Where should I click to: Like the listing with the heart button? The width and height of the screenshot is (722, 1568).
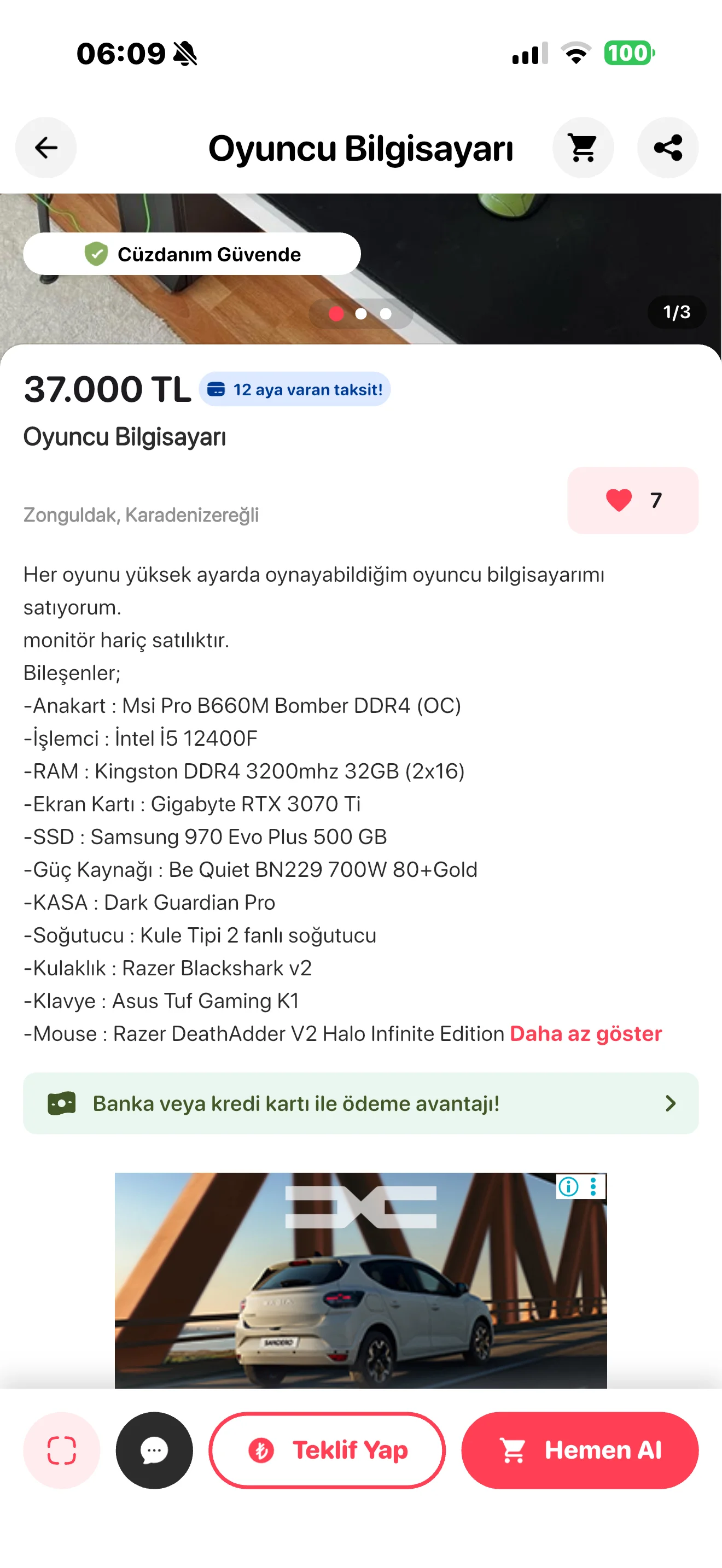(x=632, y=500)
